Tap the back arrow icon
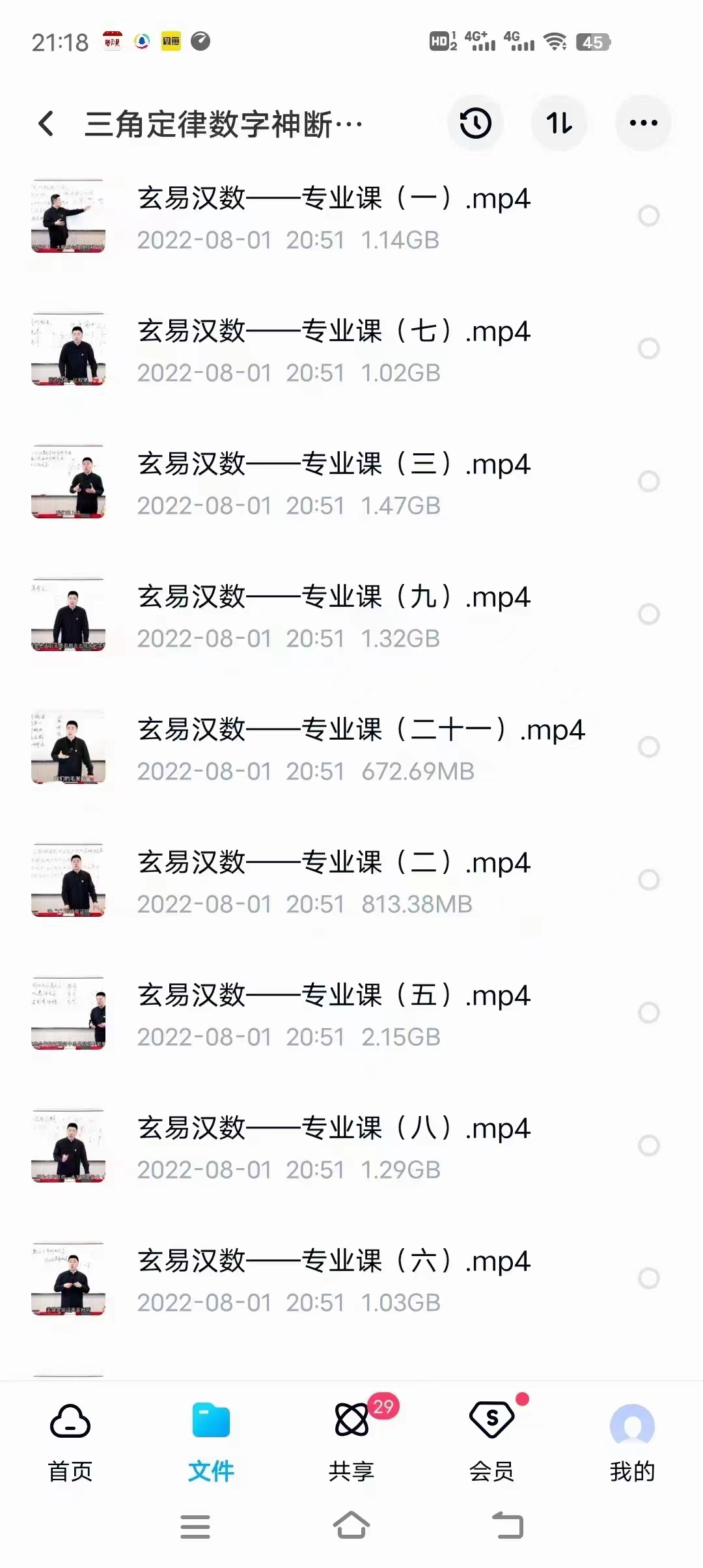Viewport: 703px width, 1568px height. click(46, 122)
